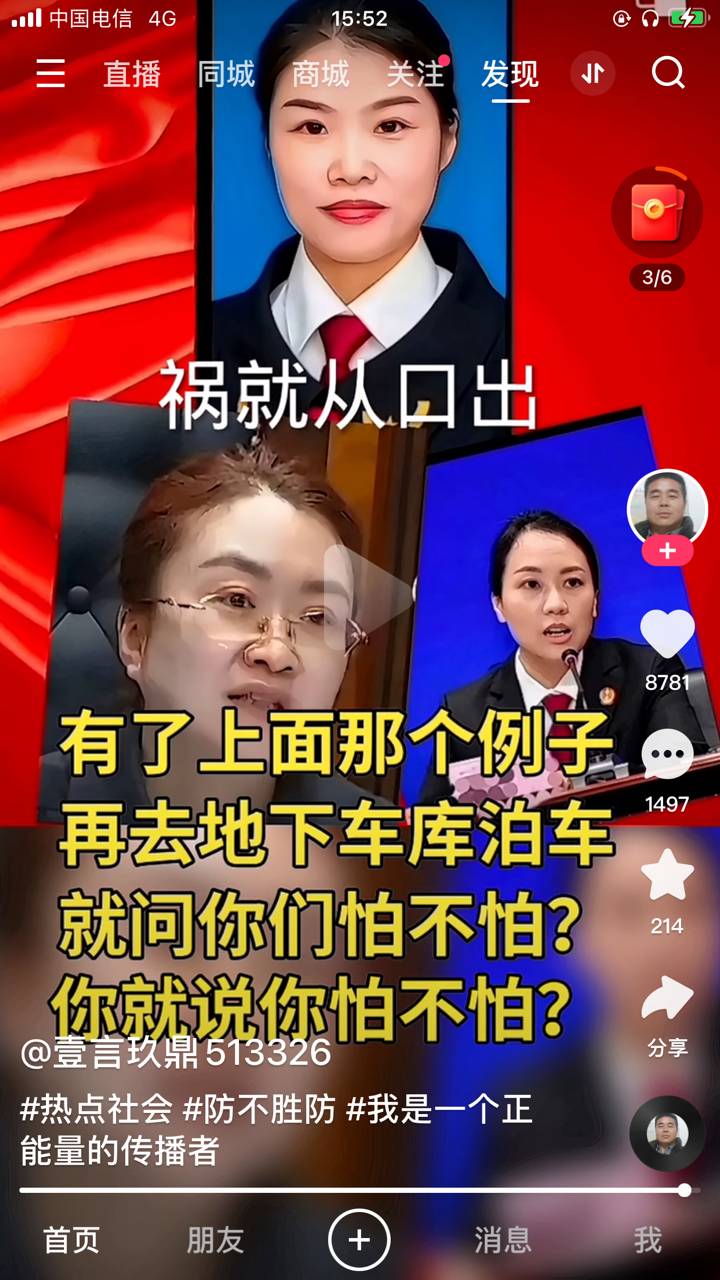Open the comments section
The height and width of the screenshot is (1280, 720).
point(667,756)
